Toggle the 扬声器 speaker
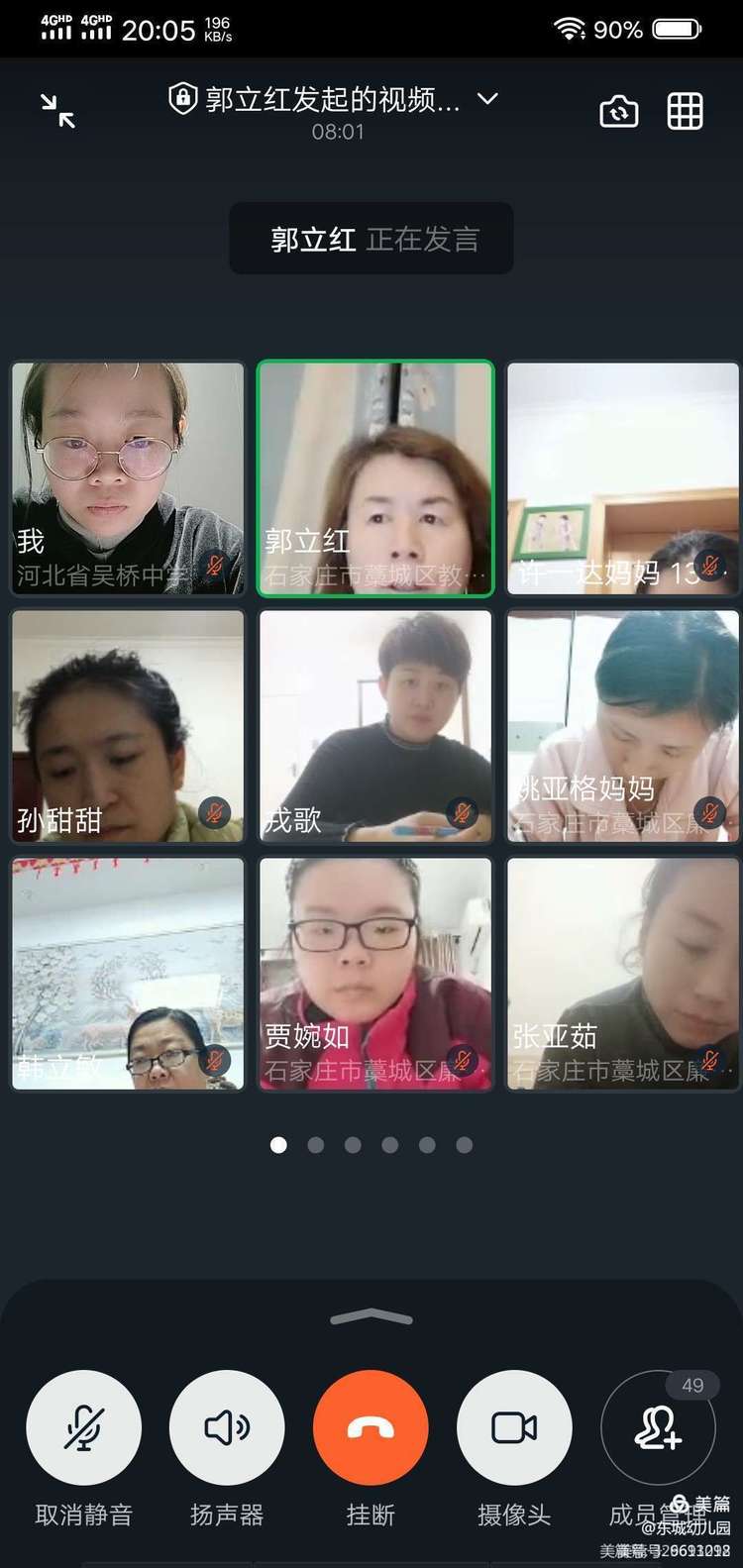 coord(227,1427)
